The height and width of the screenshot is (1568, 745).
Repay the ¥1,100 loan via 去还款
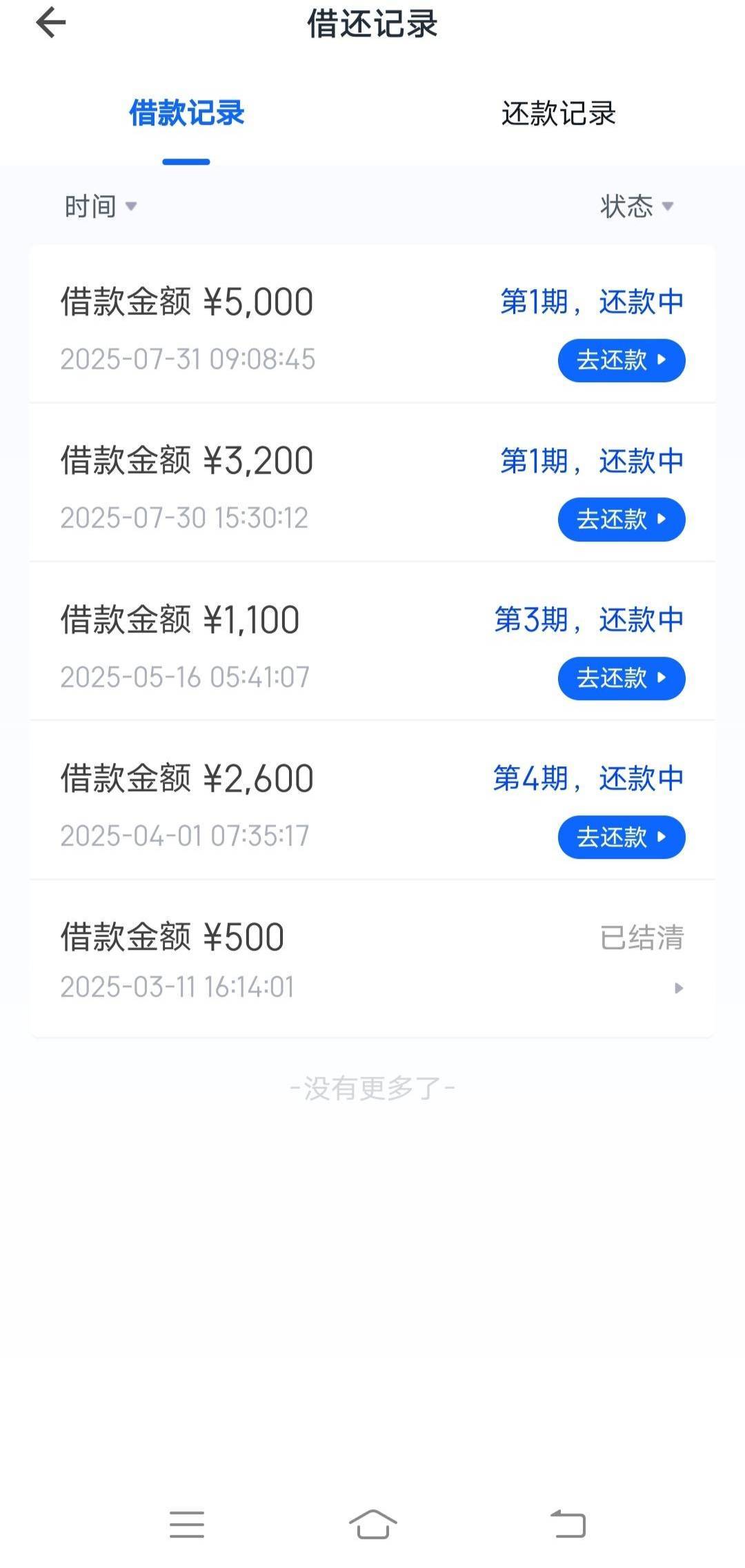click(x=622, y=678)
